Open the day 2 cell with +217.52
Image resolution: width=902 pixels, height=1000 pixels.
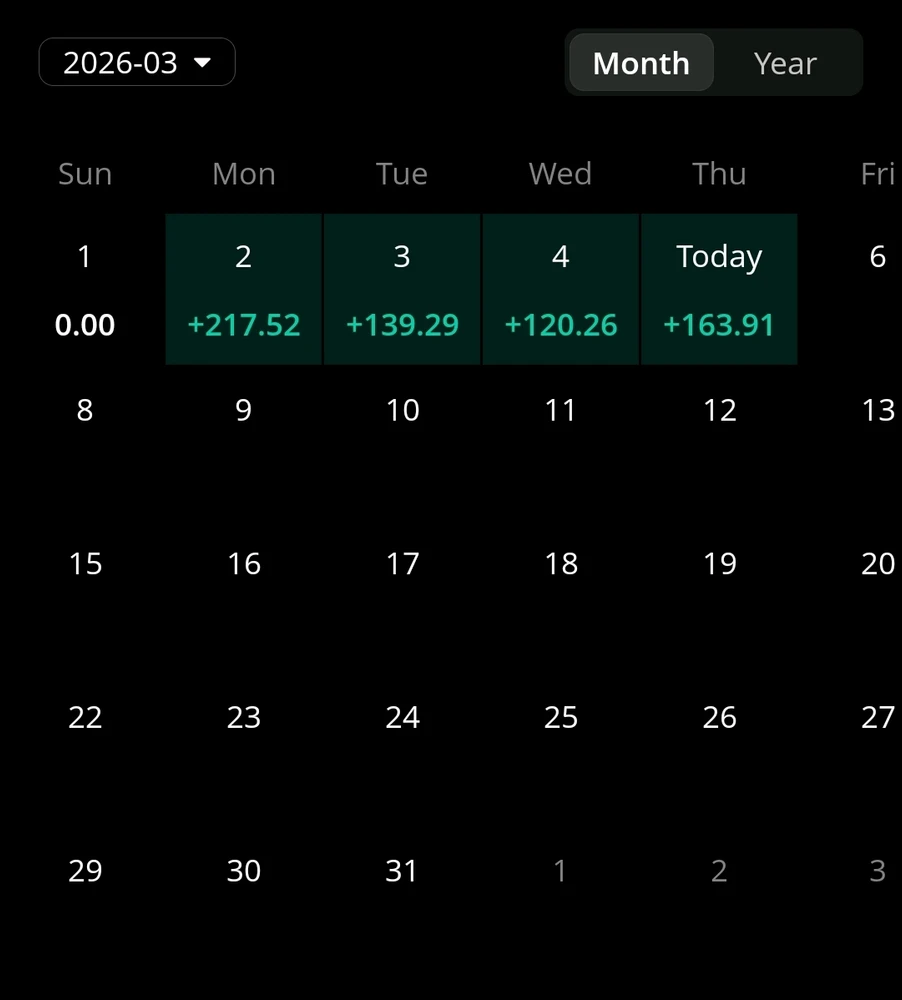click(243, 289)
